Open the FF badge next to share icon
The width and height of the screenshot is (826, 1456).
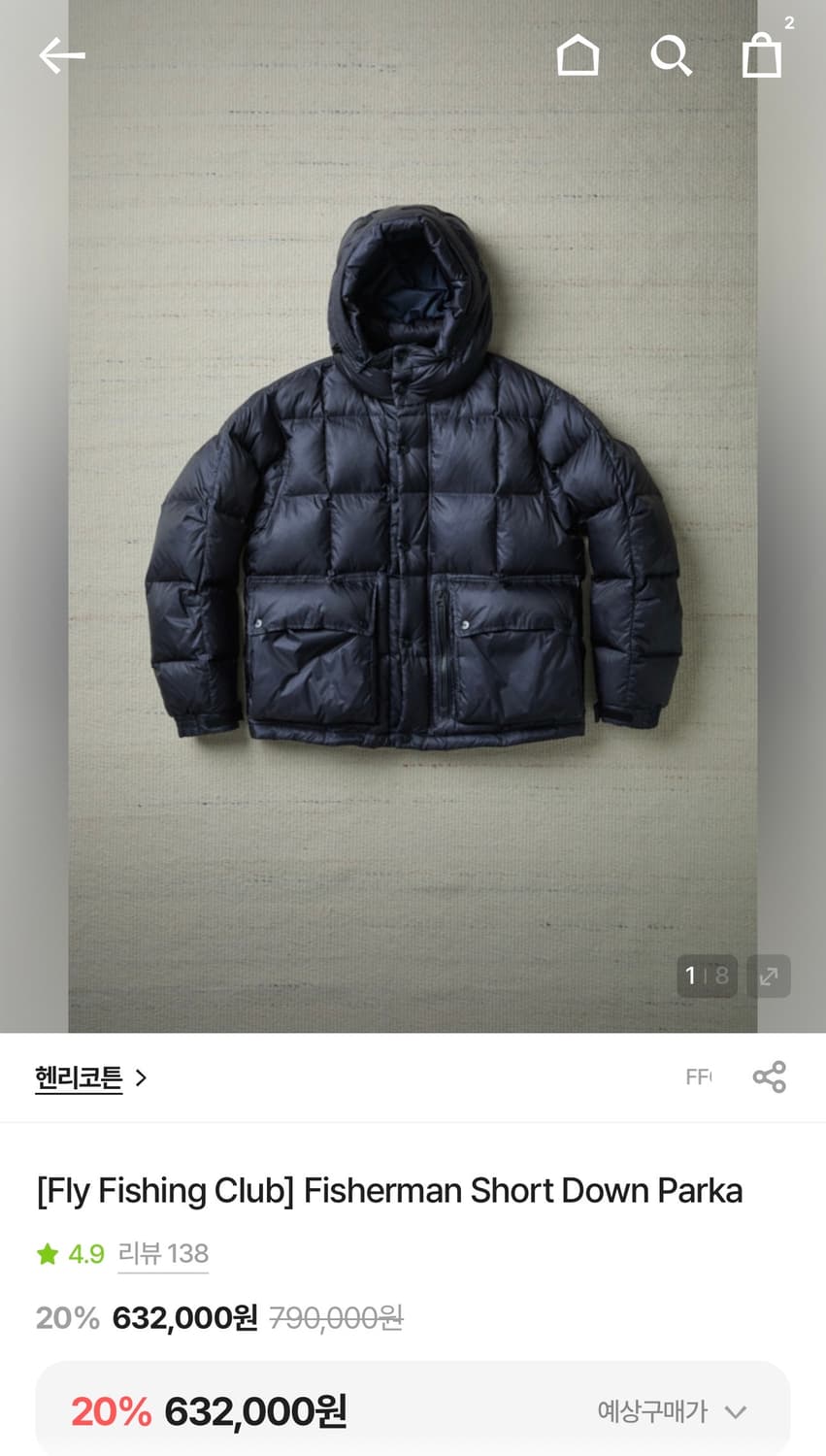[x=700, y=1077]
